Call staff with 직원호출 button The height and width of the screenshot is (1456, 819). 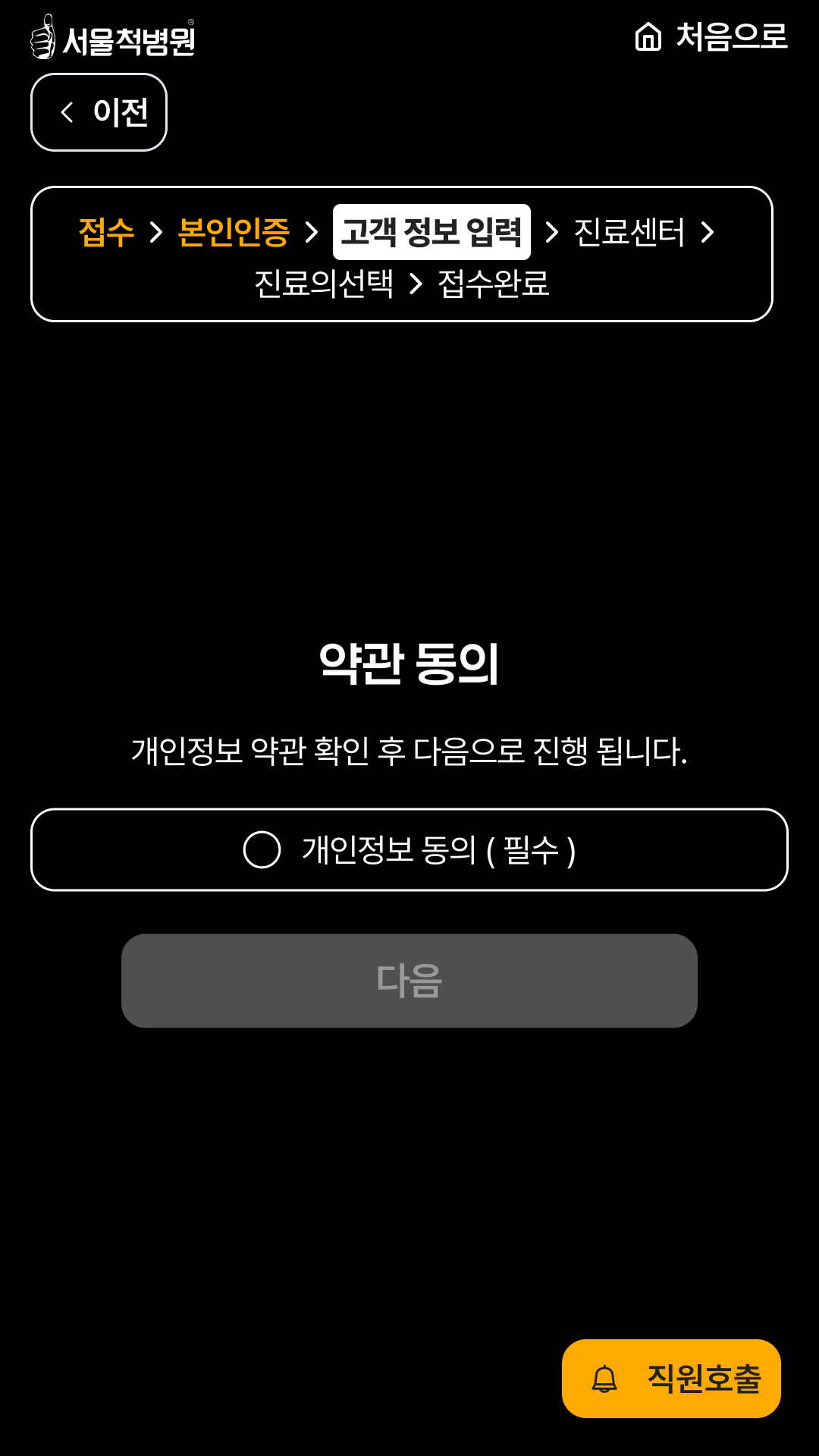click(671, 1378)
